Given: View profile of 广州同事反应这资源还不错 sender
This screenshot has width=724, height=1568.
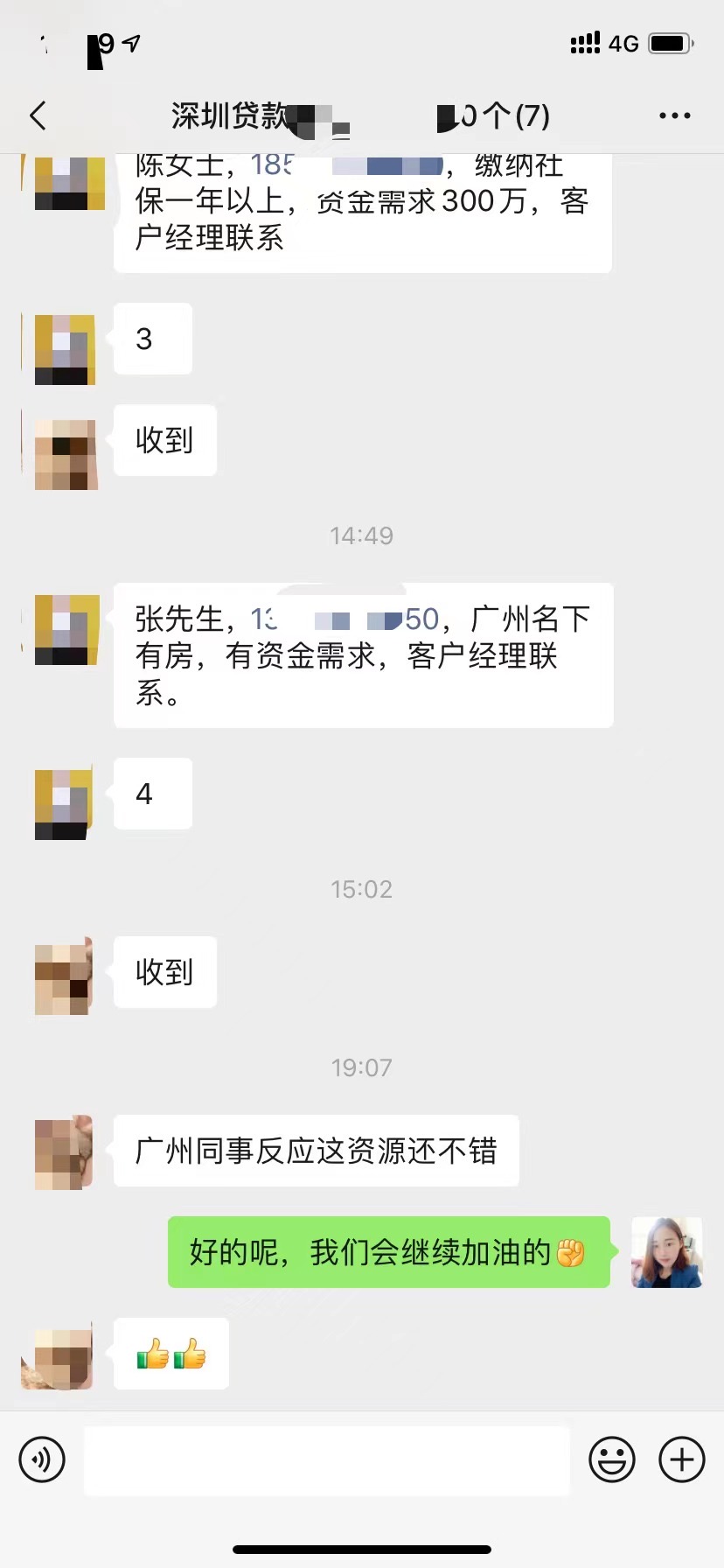Looking at the screenshot, I should coord(63,1151).
